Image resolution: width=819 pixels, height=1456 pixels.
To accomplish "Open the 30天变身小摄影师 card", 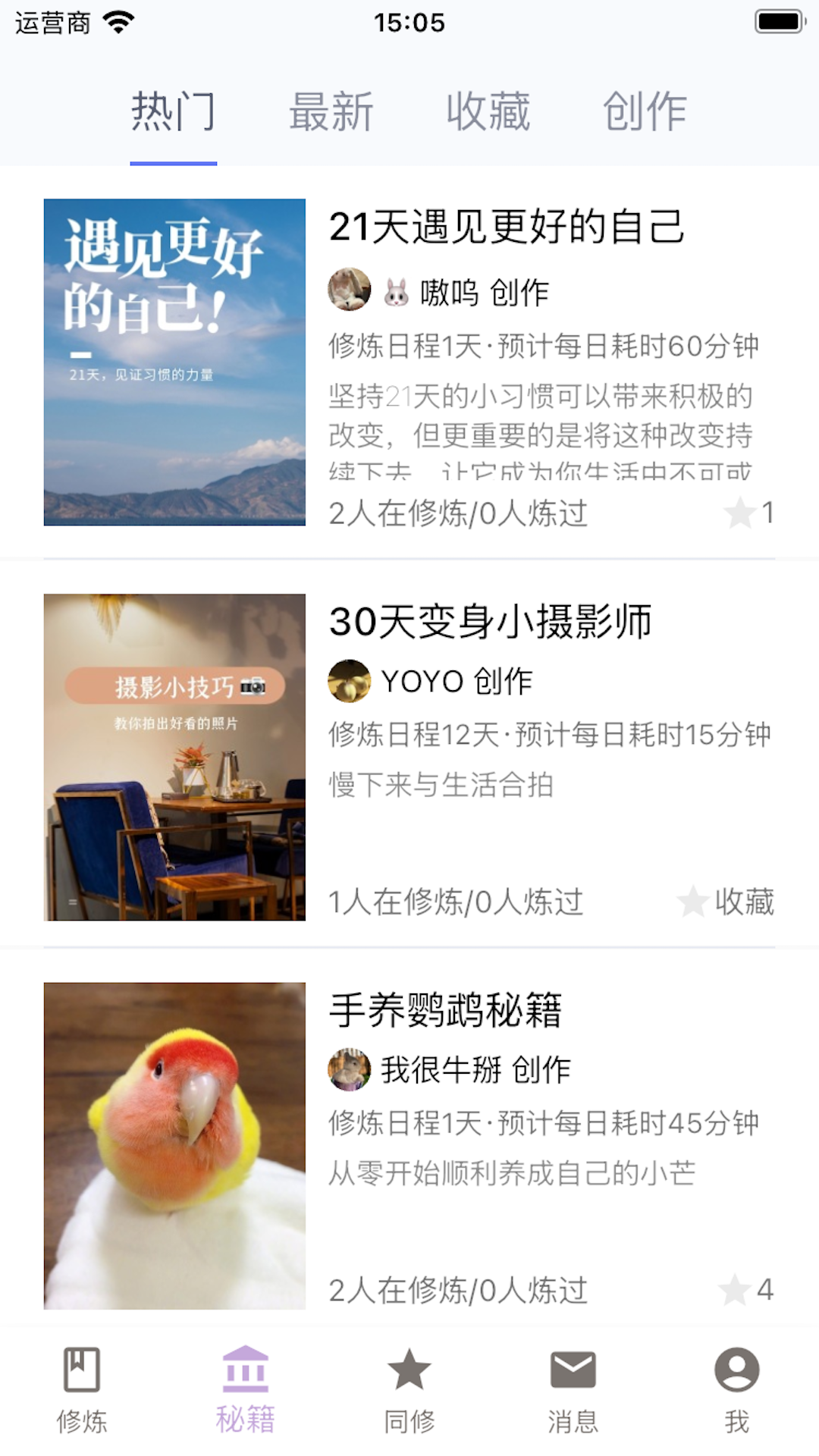I will (491, 622).
